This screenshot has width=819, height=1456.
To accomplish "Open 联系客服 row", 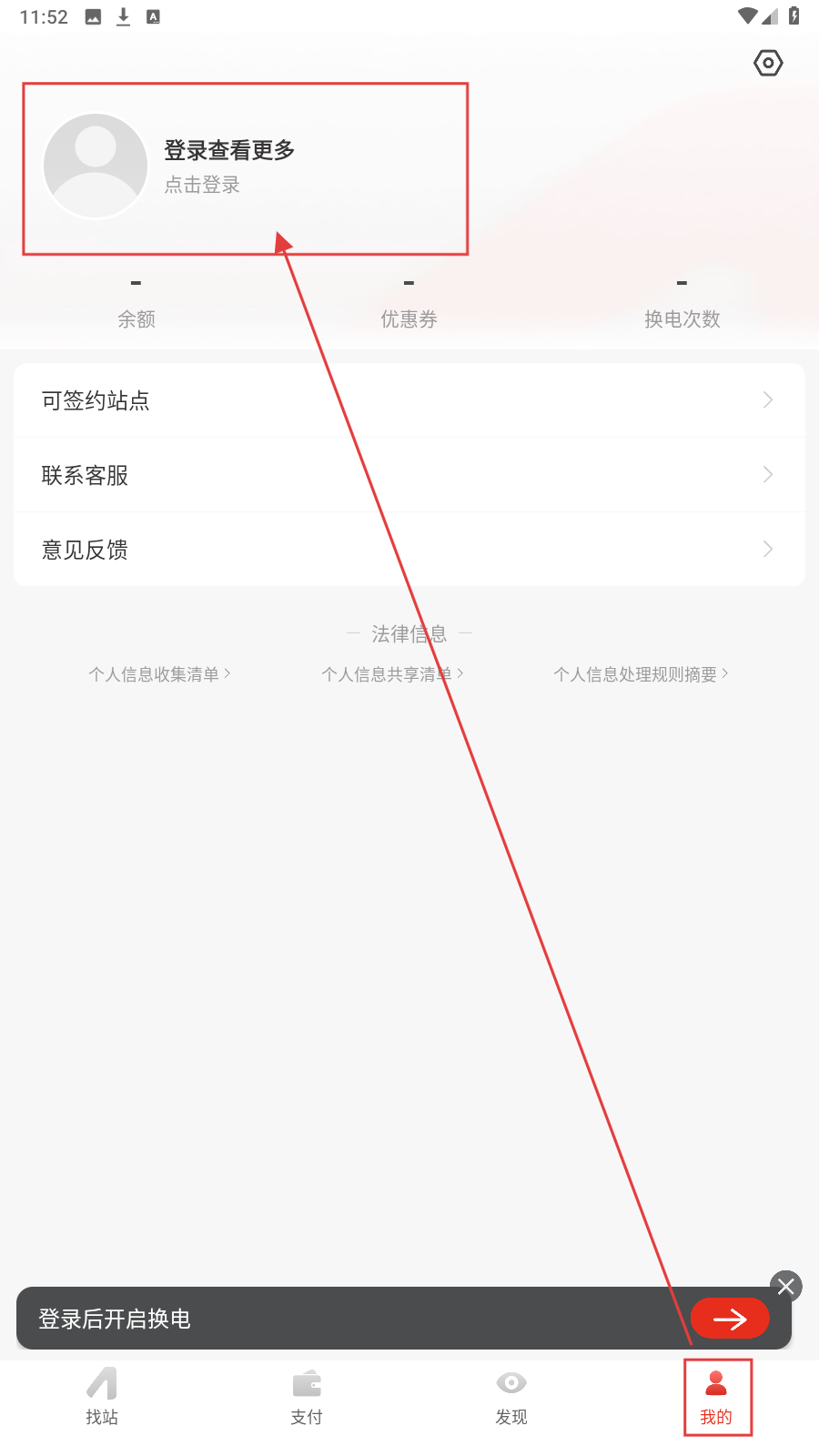I will click(409, 475).
